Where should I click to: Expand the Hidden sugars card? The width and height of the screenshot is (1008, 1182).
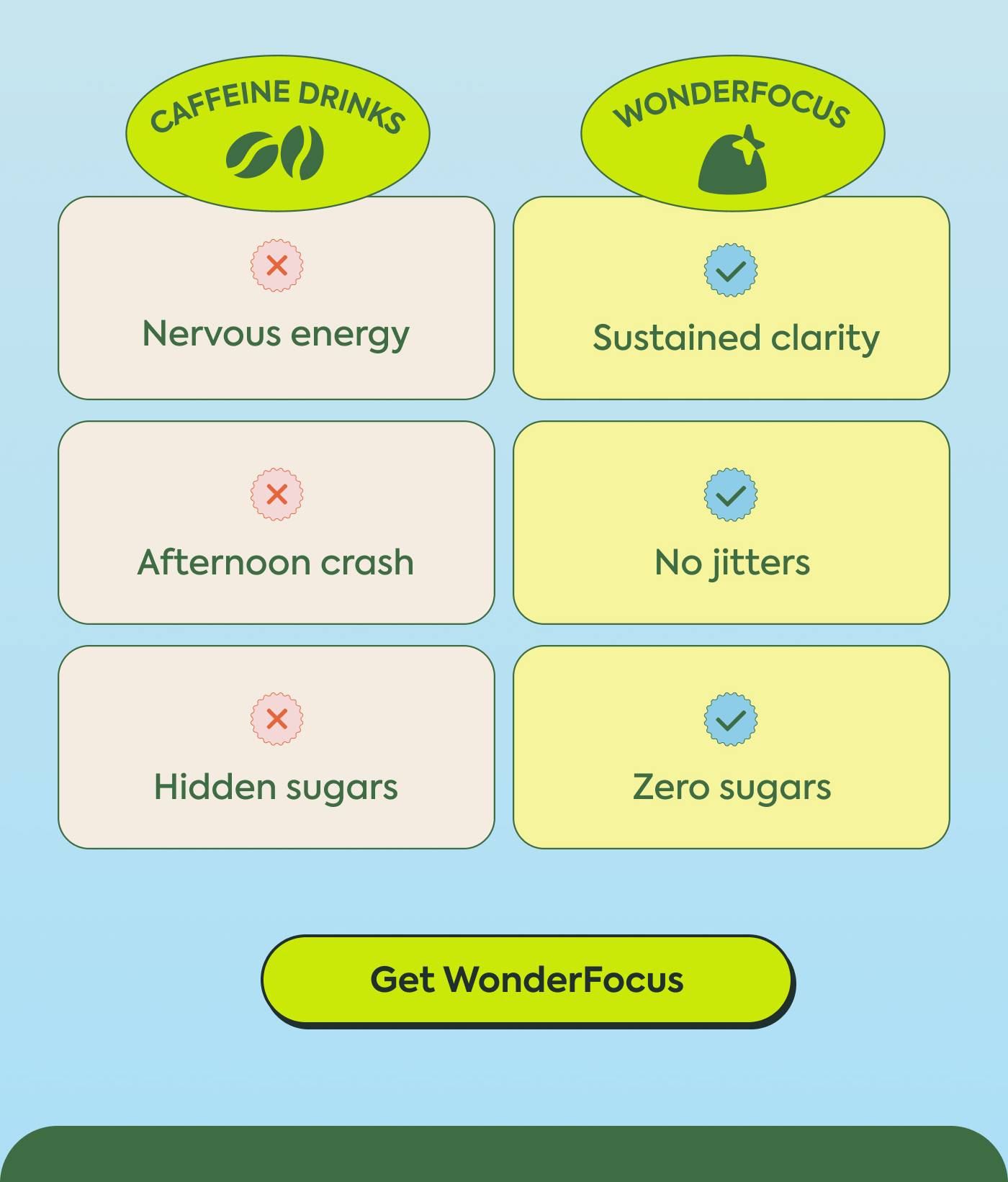click(x=276, y=749)
